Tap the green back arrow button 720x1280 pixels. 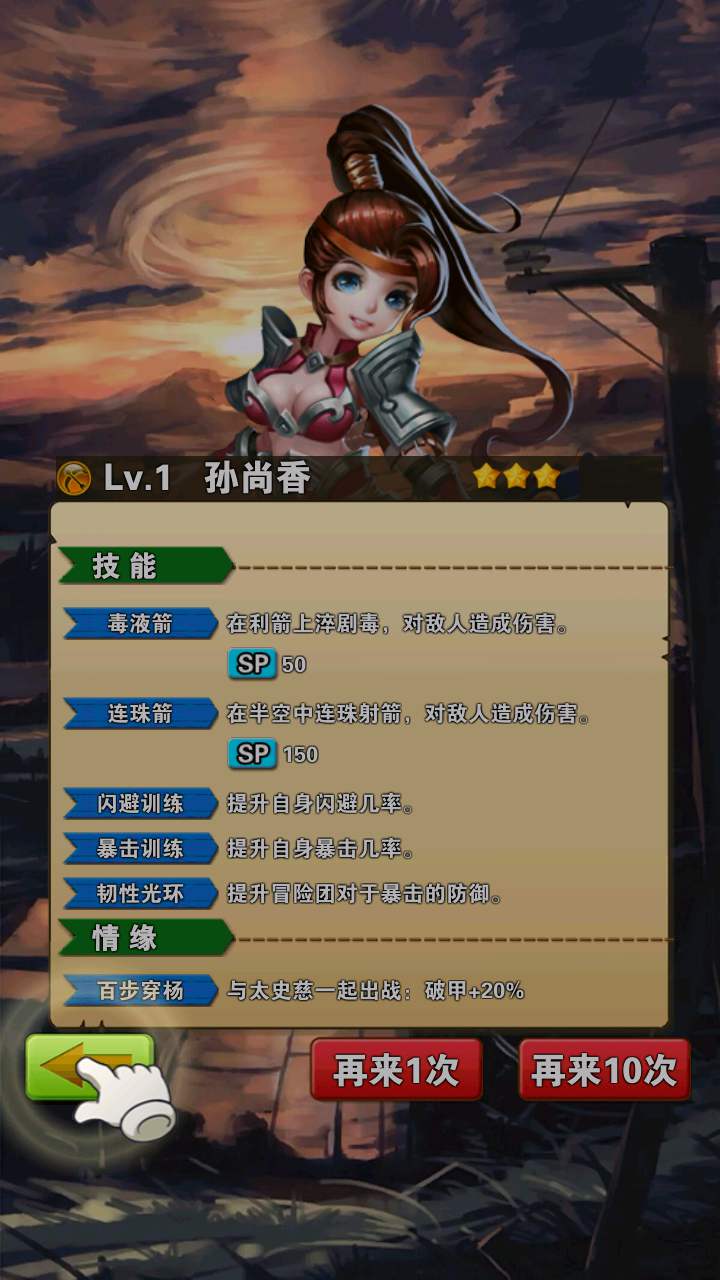point(89,1067)
